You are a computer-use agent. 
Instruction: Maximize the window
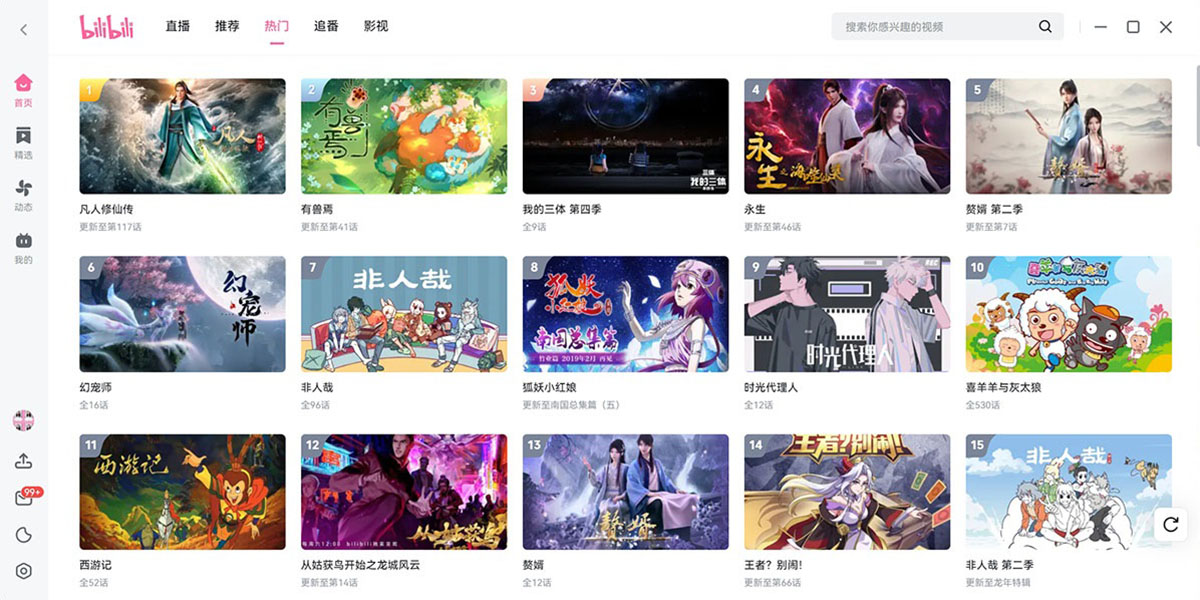click(1133, 27)
